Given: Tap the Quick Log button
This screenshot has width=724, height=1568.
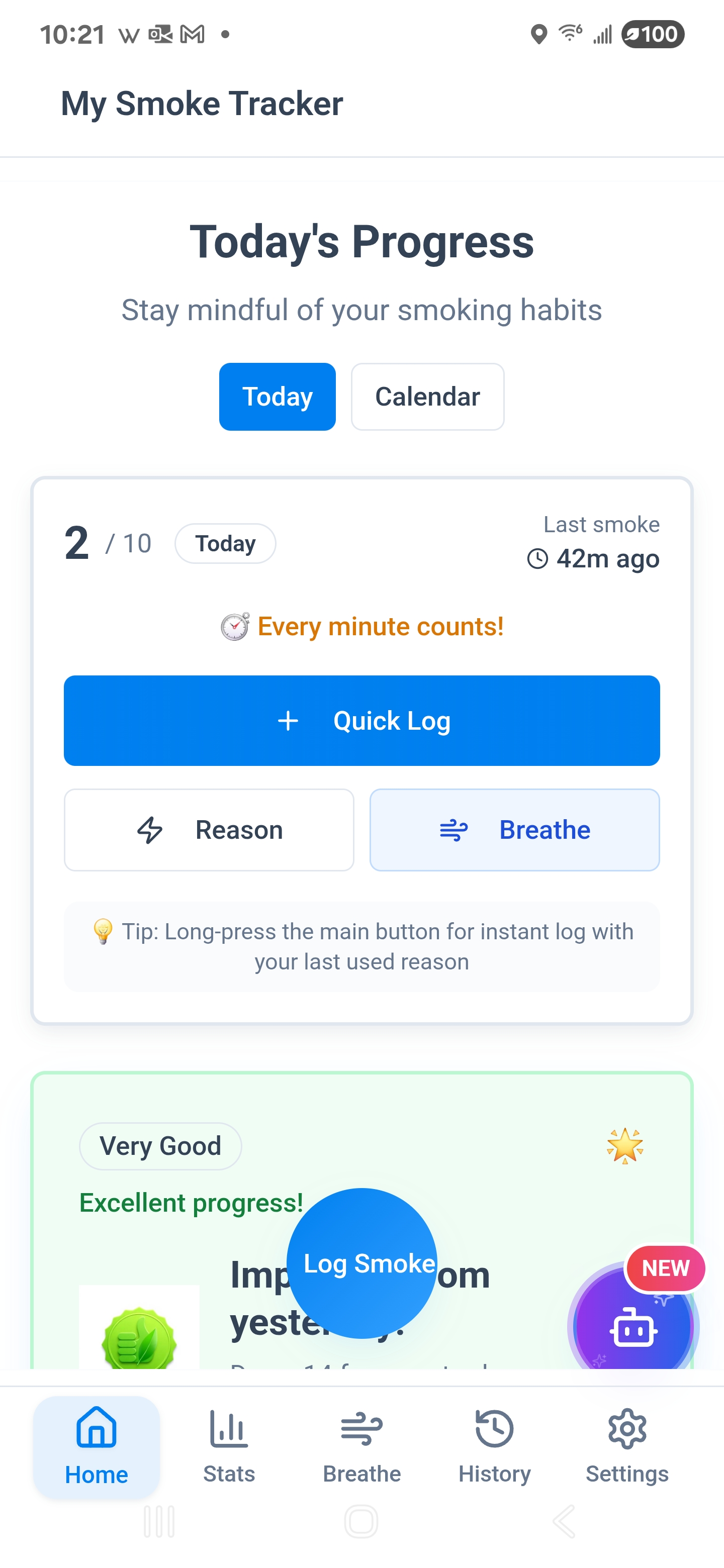Looking at the screenshot, I should [x=361, y=721].
